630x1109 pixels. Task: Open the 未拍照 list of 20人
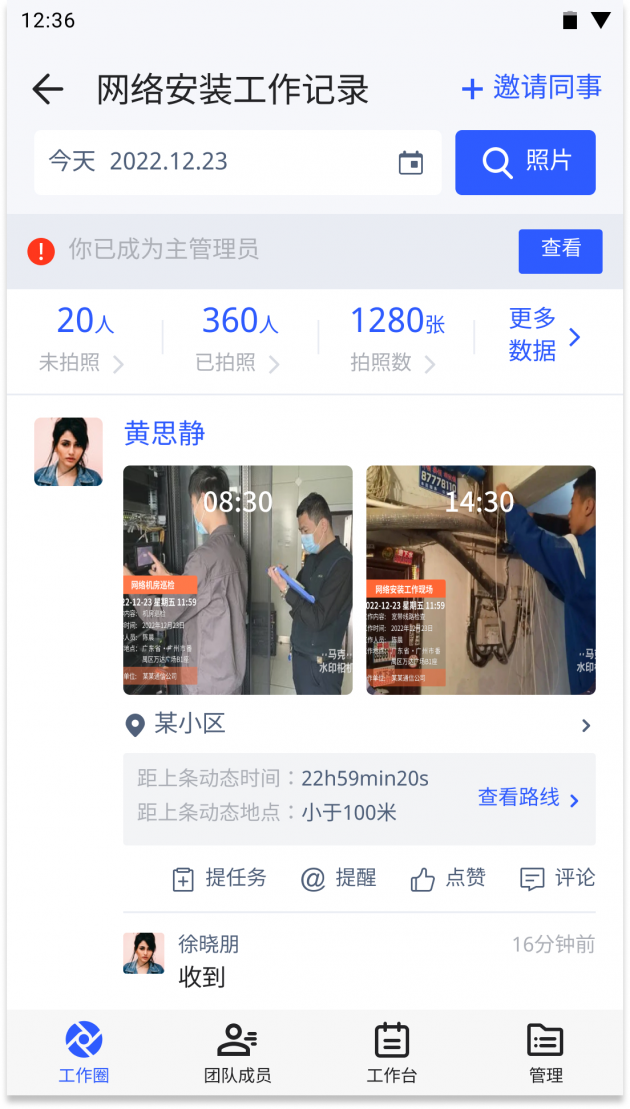tap(84, 338)
